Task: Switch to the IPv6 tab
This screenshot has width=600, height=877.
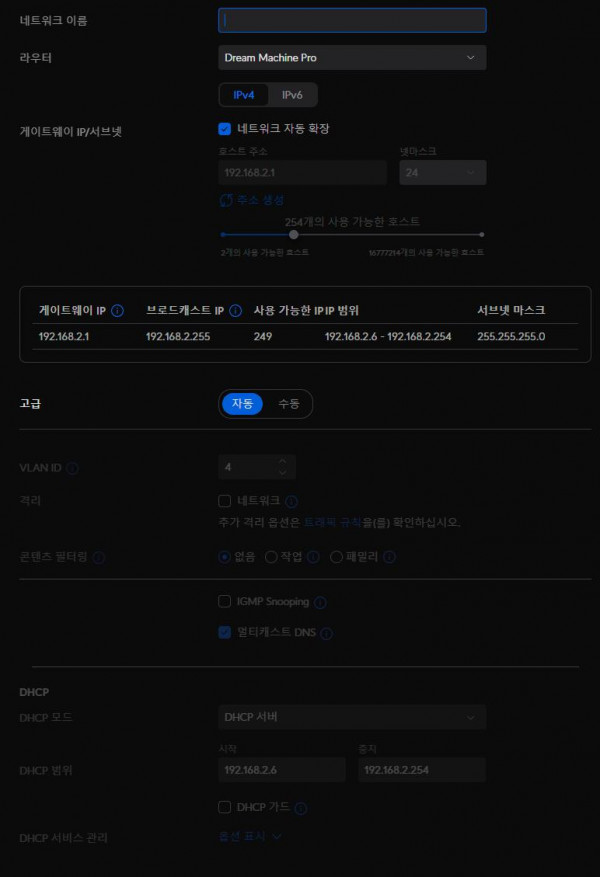Action: point(292,95)
